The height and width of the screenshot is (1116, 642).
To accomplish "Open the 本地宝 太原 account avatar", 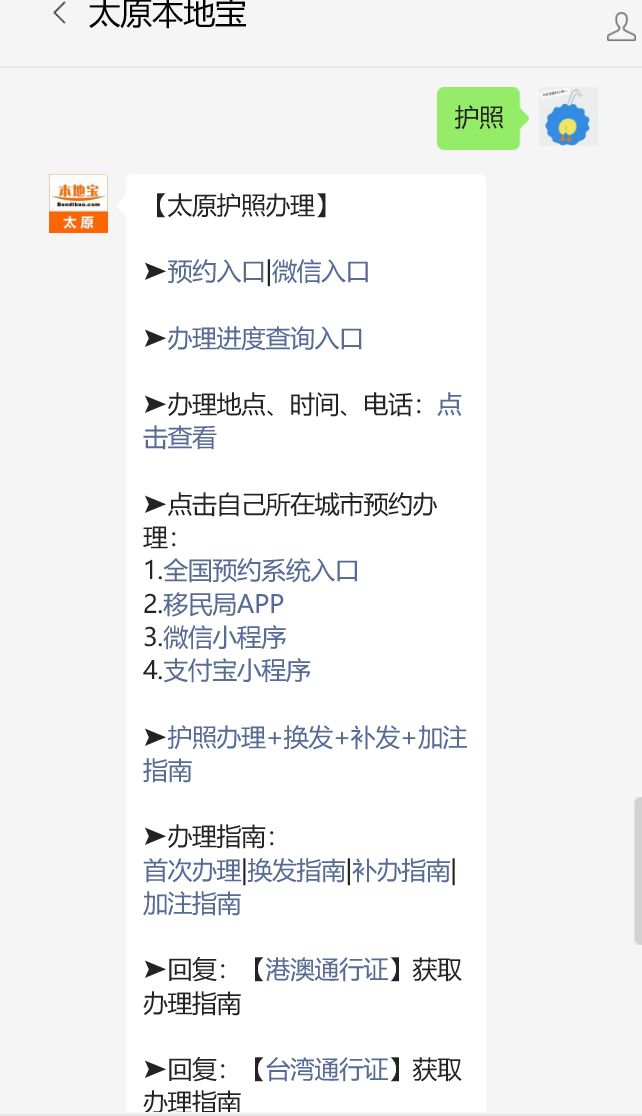I will pyautogui.click(x=78, y=204).
